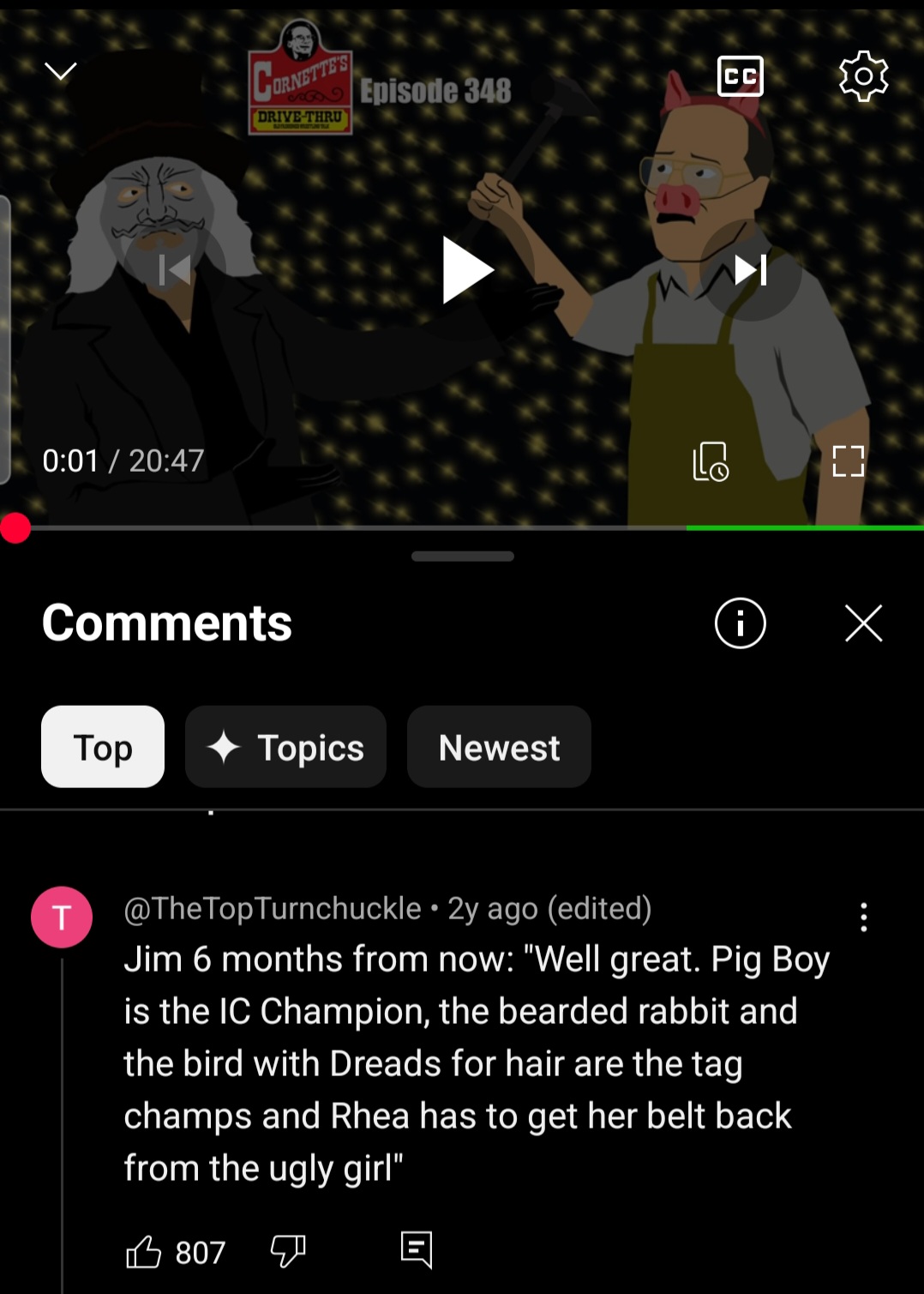The width and height of the screenshot is (924, 1294).
Task: Enter fullscreen mode
Action: point(848,461)
